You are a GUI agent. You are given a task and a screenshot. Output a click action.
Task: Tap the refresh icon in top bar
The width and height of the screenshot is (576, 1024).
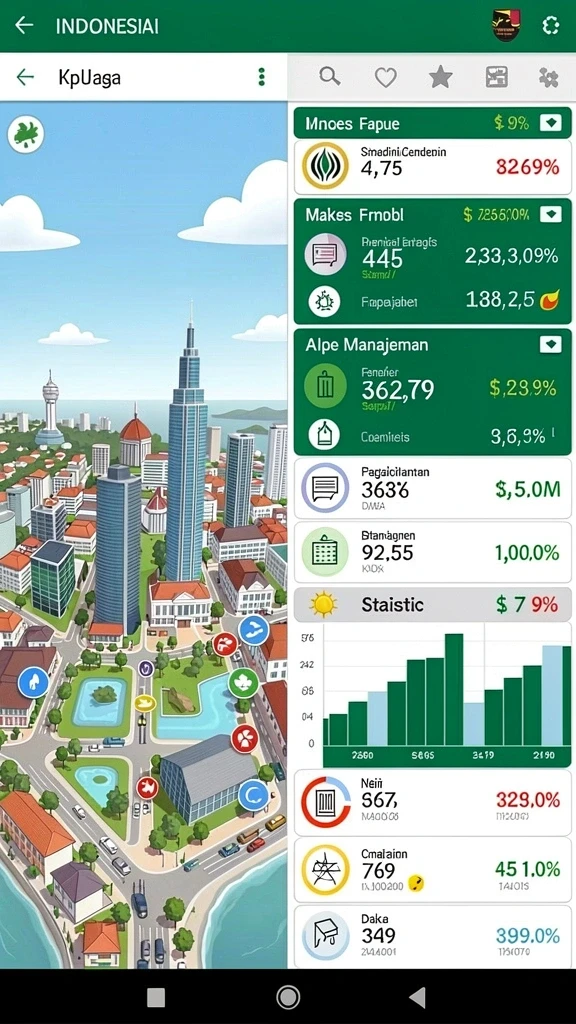click(x=551, y=25)
